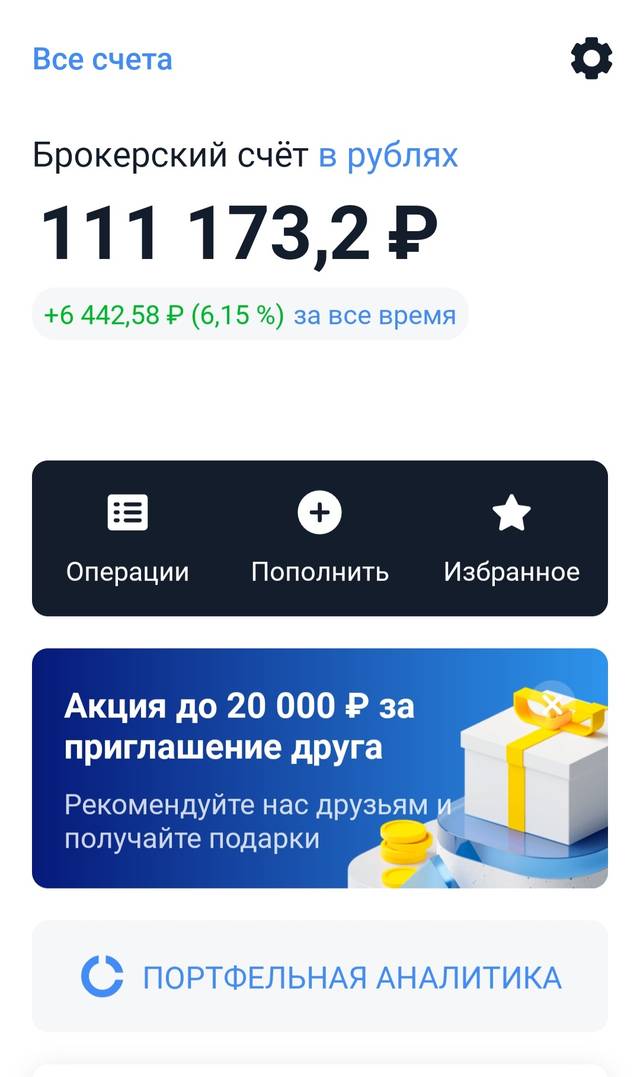Open the settings gear icon

click(x=591, y=58)
